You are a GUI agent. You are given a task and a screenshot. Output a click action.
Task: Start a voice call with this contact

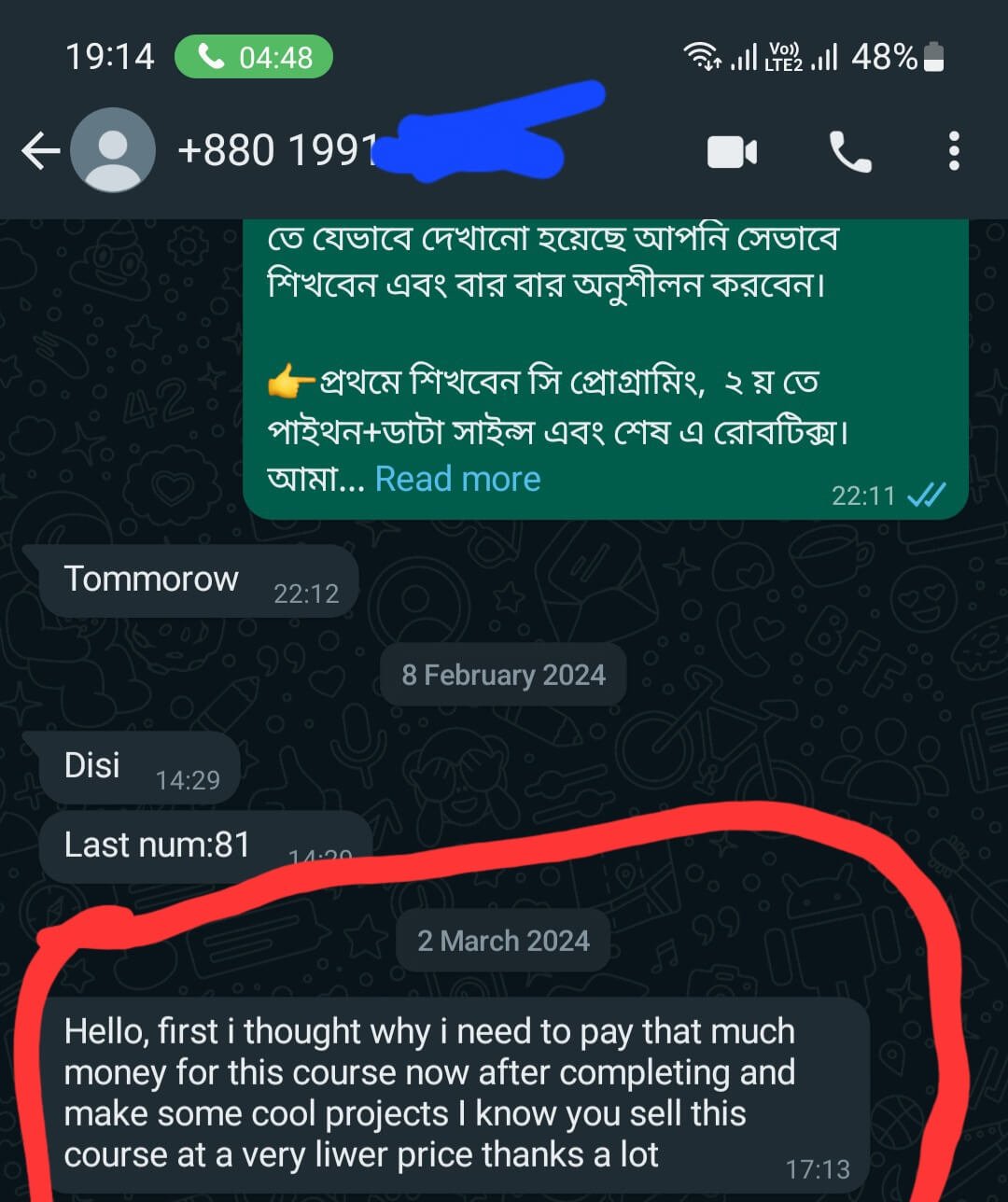pos(850,152)
